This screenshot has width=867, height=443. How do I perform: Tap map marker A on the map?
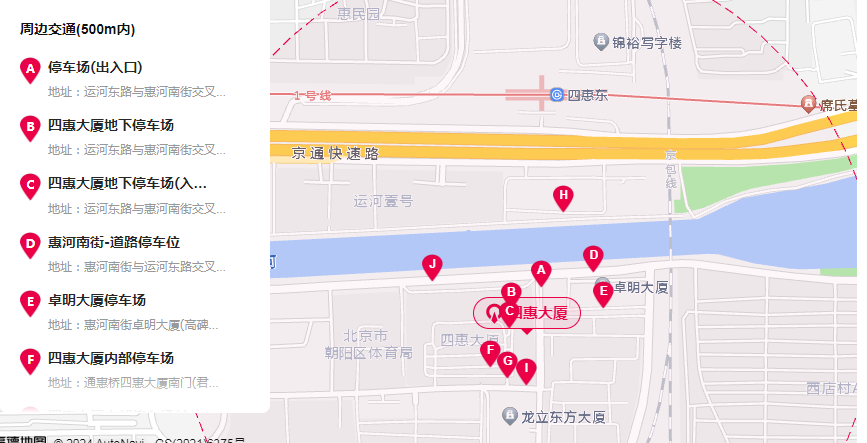541,270
